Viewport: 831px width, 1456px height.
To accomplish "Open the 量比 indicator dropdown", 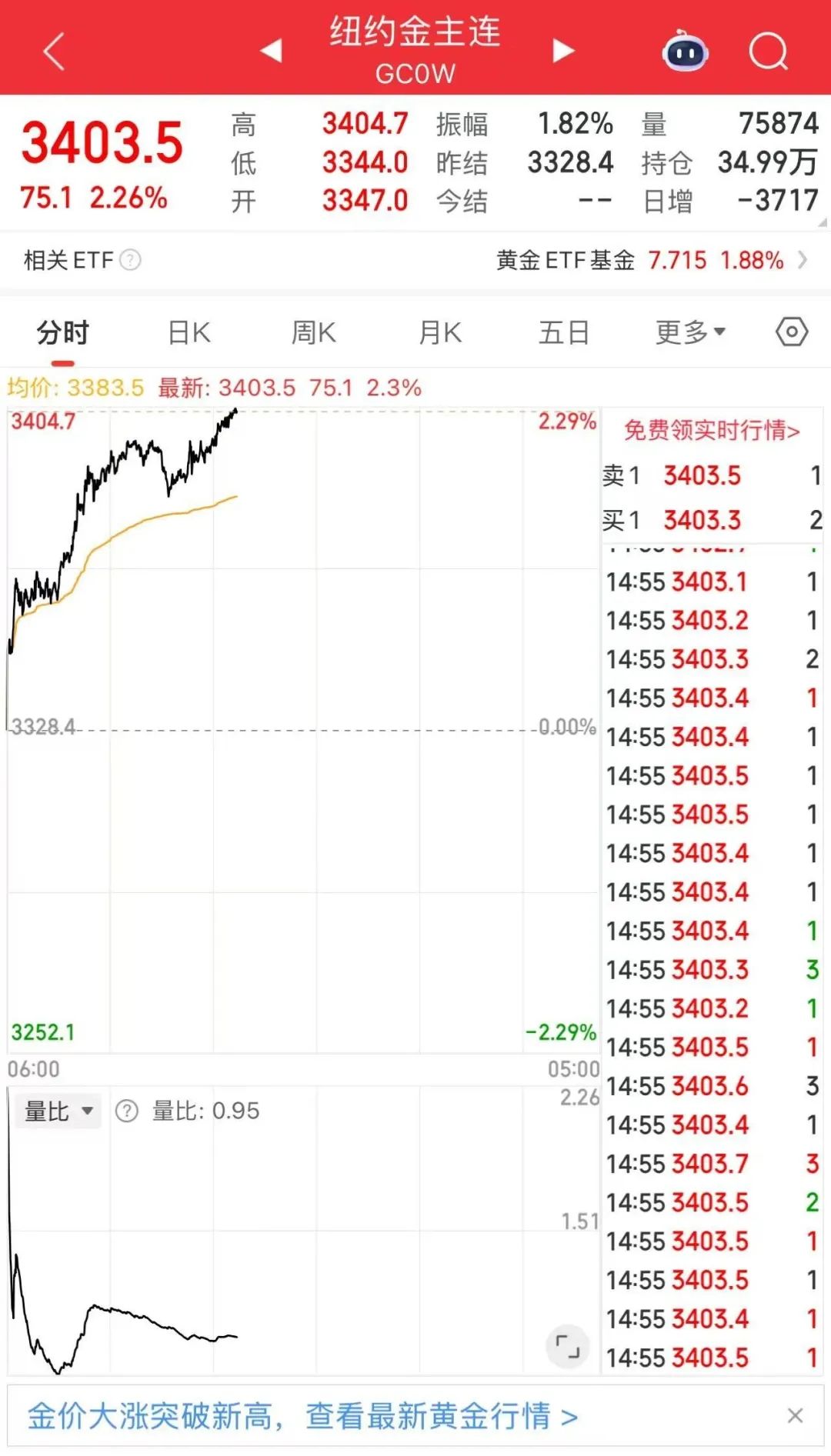I will 58,1111.
